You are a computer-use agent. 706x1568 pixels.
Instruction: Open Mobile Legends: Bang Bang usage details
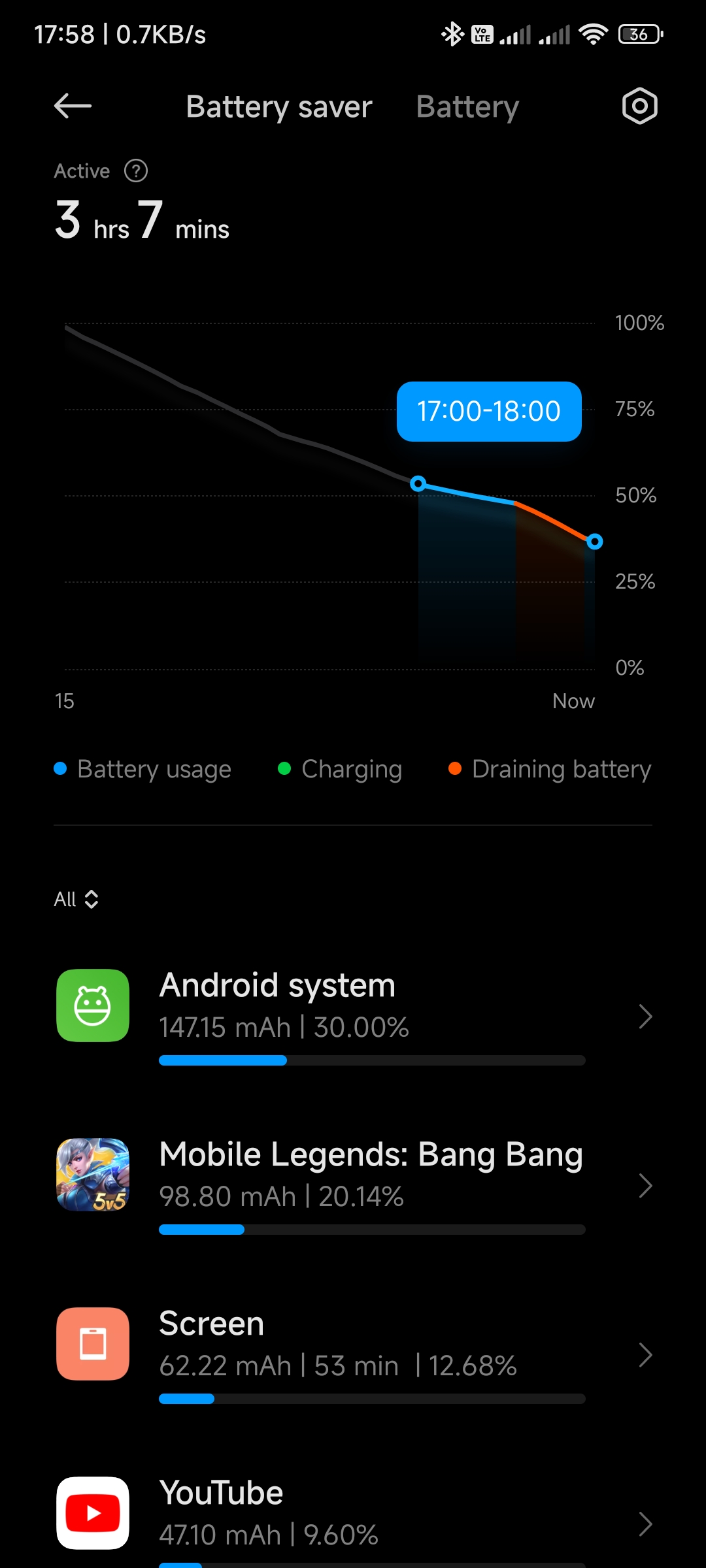click(x=353, y=1185)
